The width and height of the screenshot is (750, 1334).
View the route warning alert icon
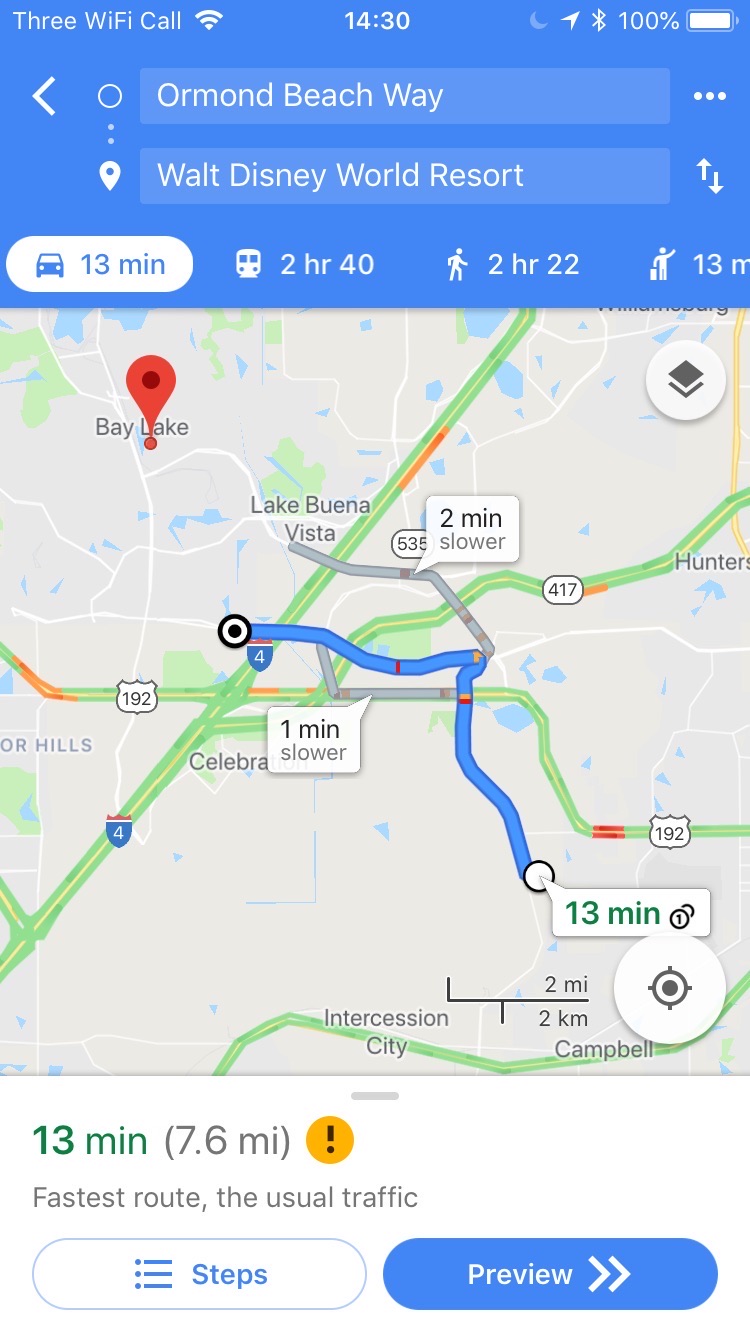tap(329, 1140)
